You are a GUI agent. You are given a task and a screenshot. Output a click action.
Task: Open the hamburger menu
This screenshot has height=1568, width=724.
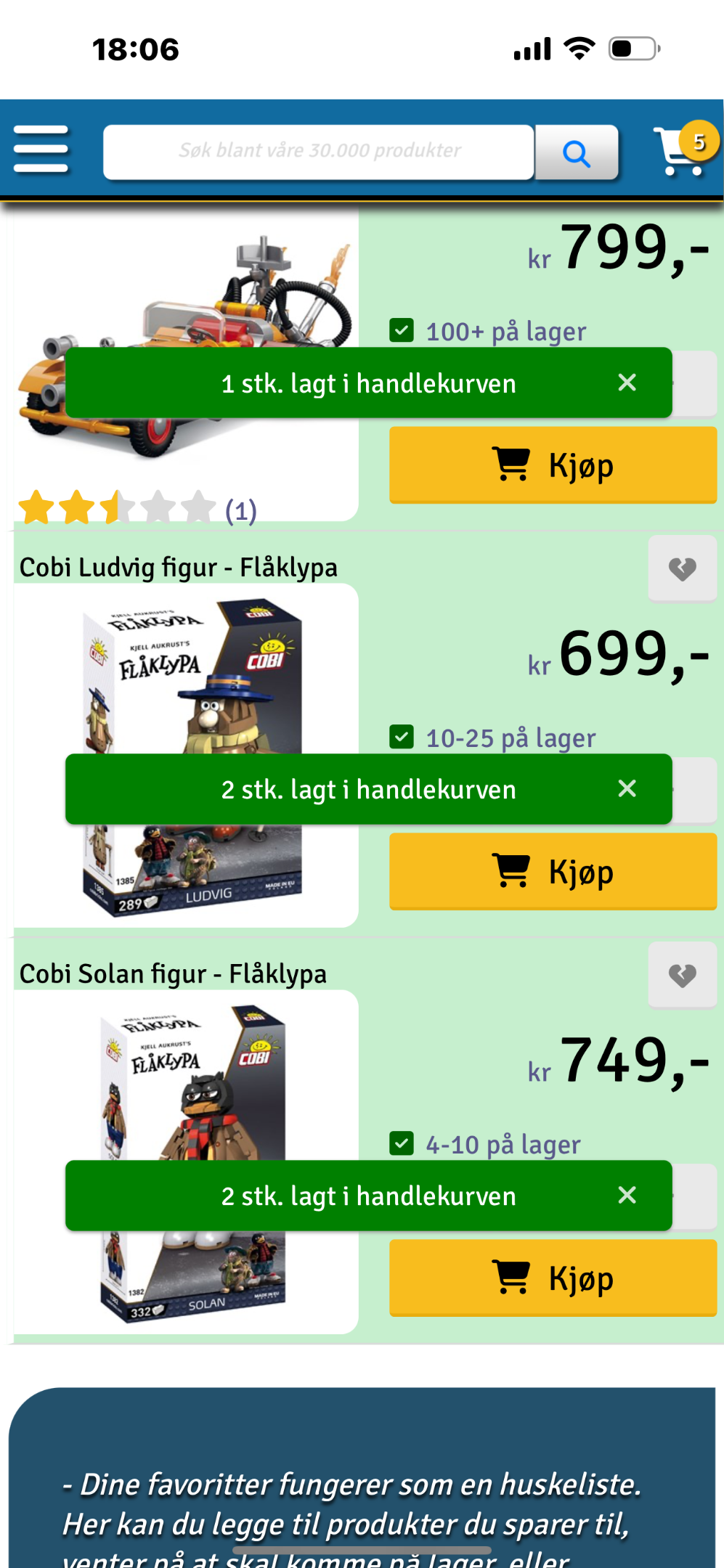coord(41,149)
